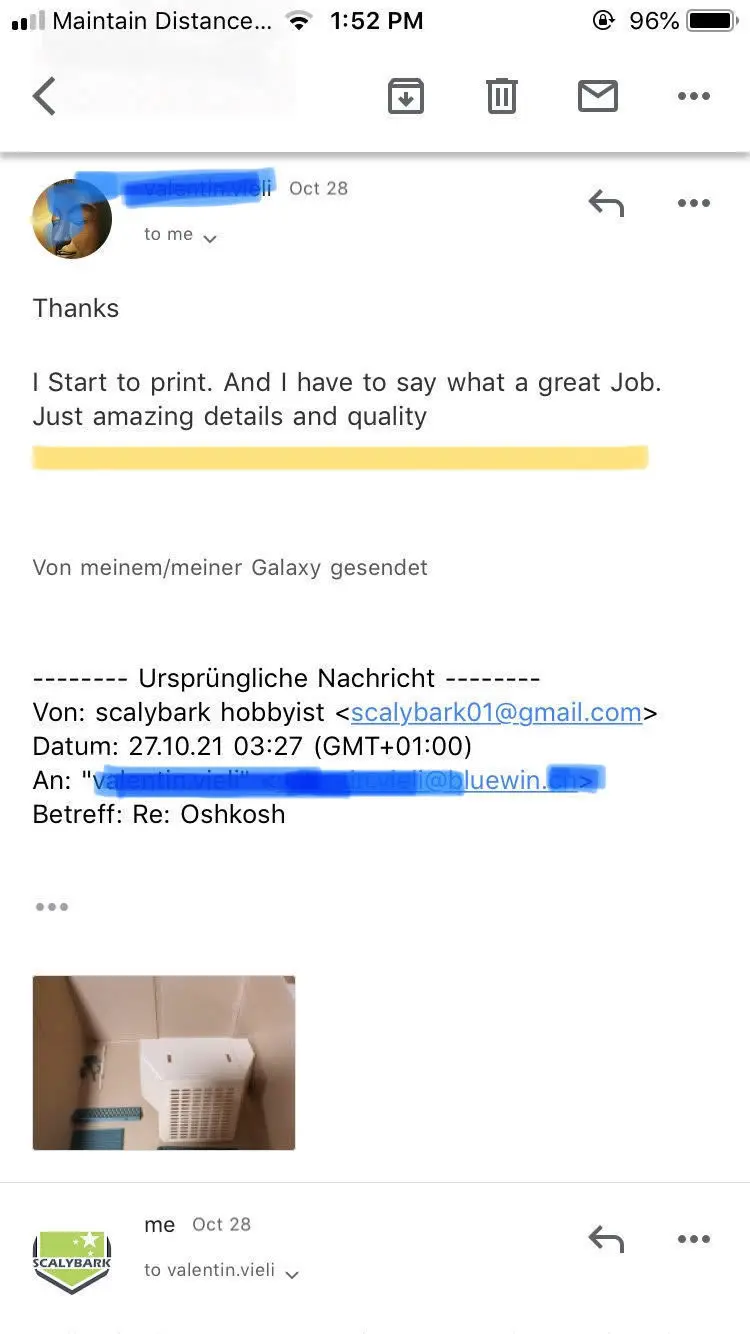Open more options for valentin's message

[x=693, y=203]
